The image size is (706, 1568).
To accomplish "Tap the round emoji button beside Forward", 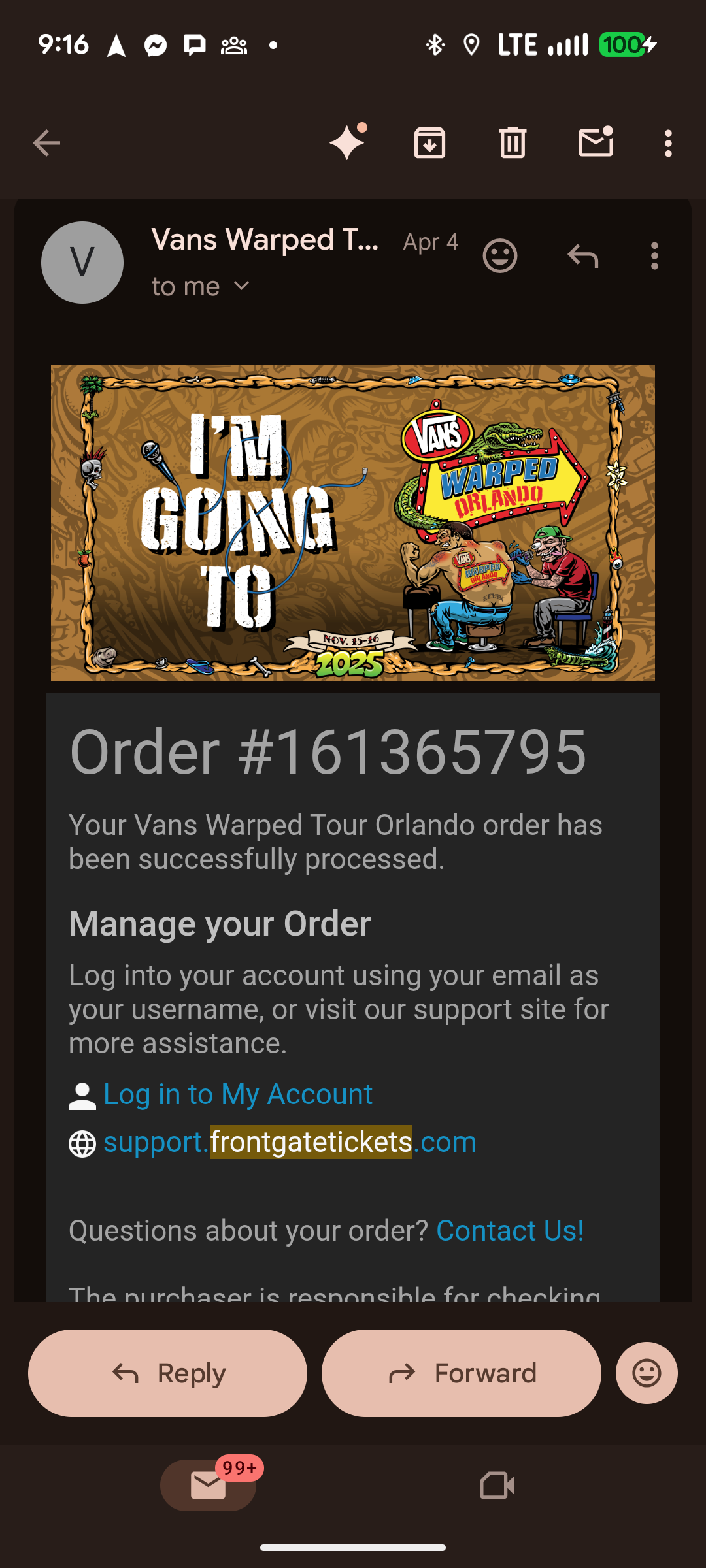I will coord(646,1373).
